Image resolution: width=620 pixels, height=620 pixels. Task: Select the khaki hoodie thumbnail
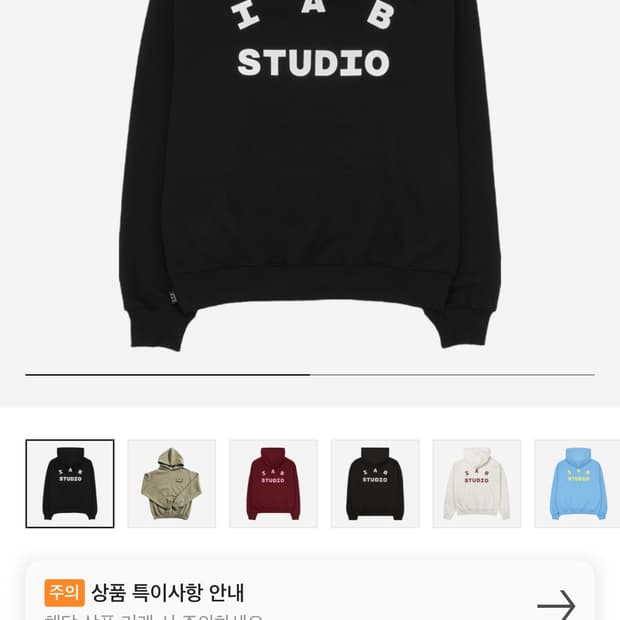click(172, 484)
